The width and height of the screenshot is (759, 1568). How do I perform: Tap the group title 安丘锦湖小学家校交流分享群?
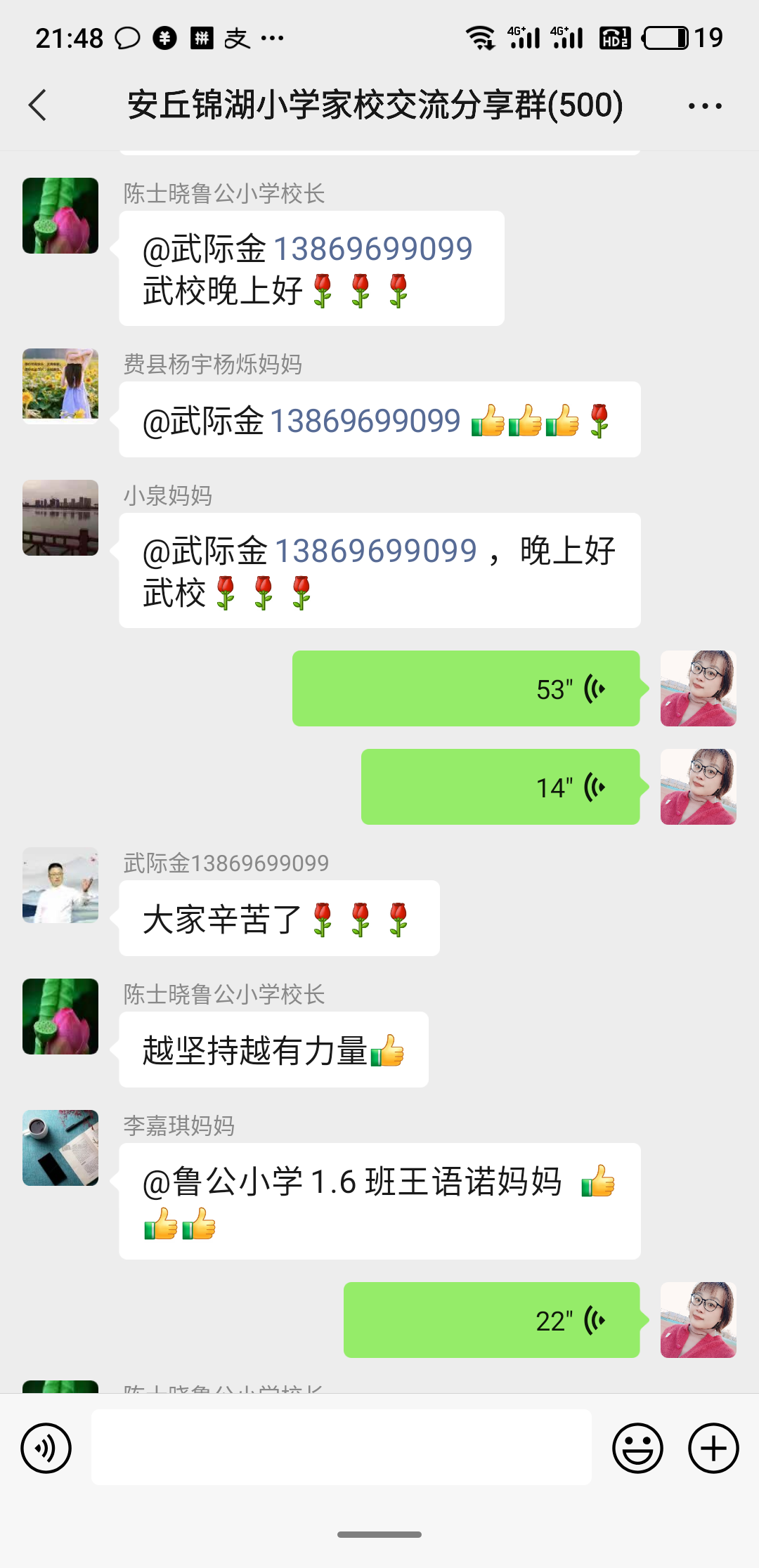coord(372,105)
